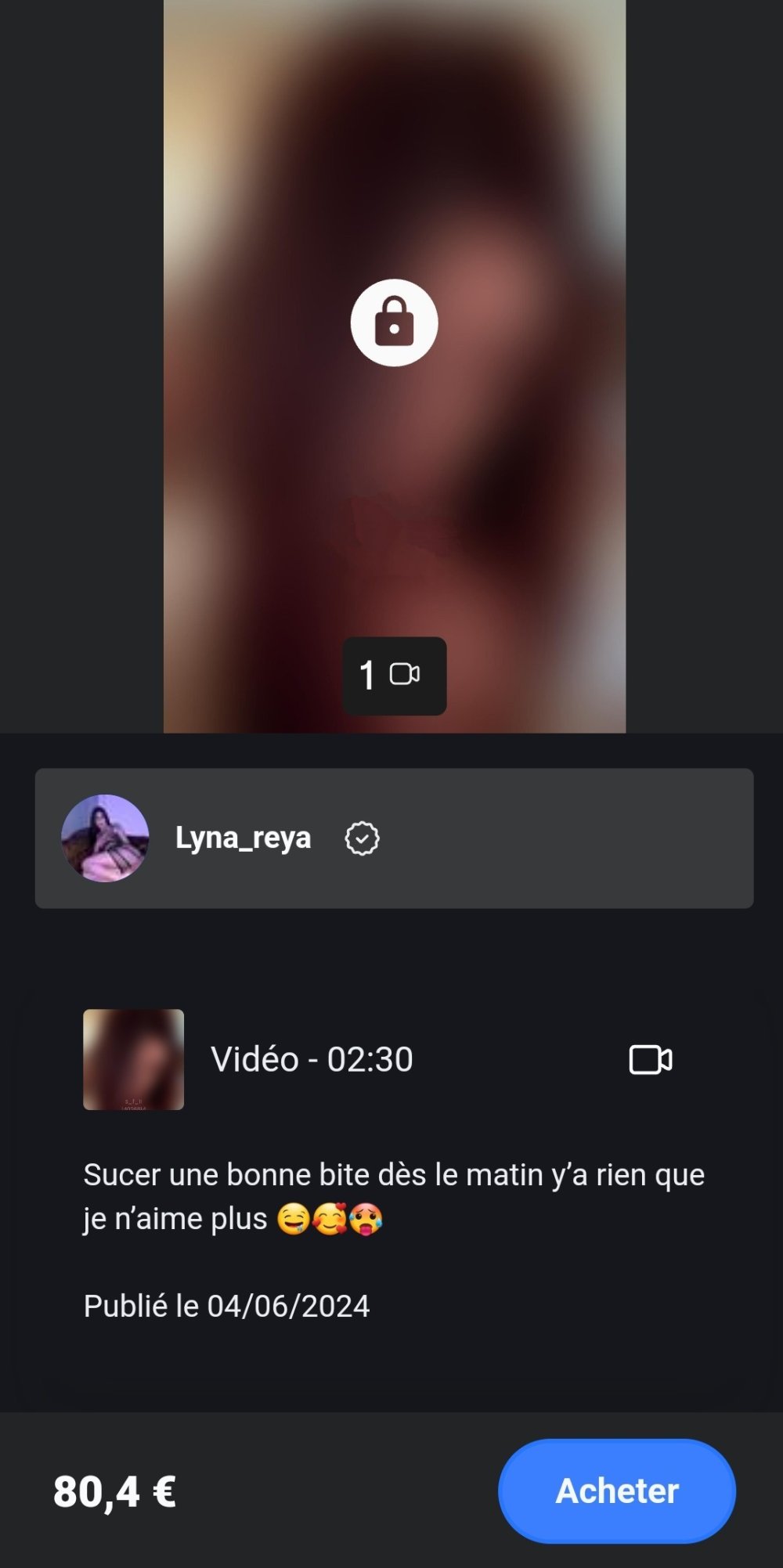Tap the lock icon on the video

coord(394,323)
